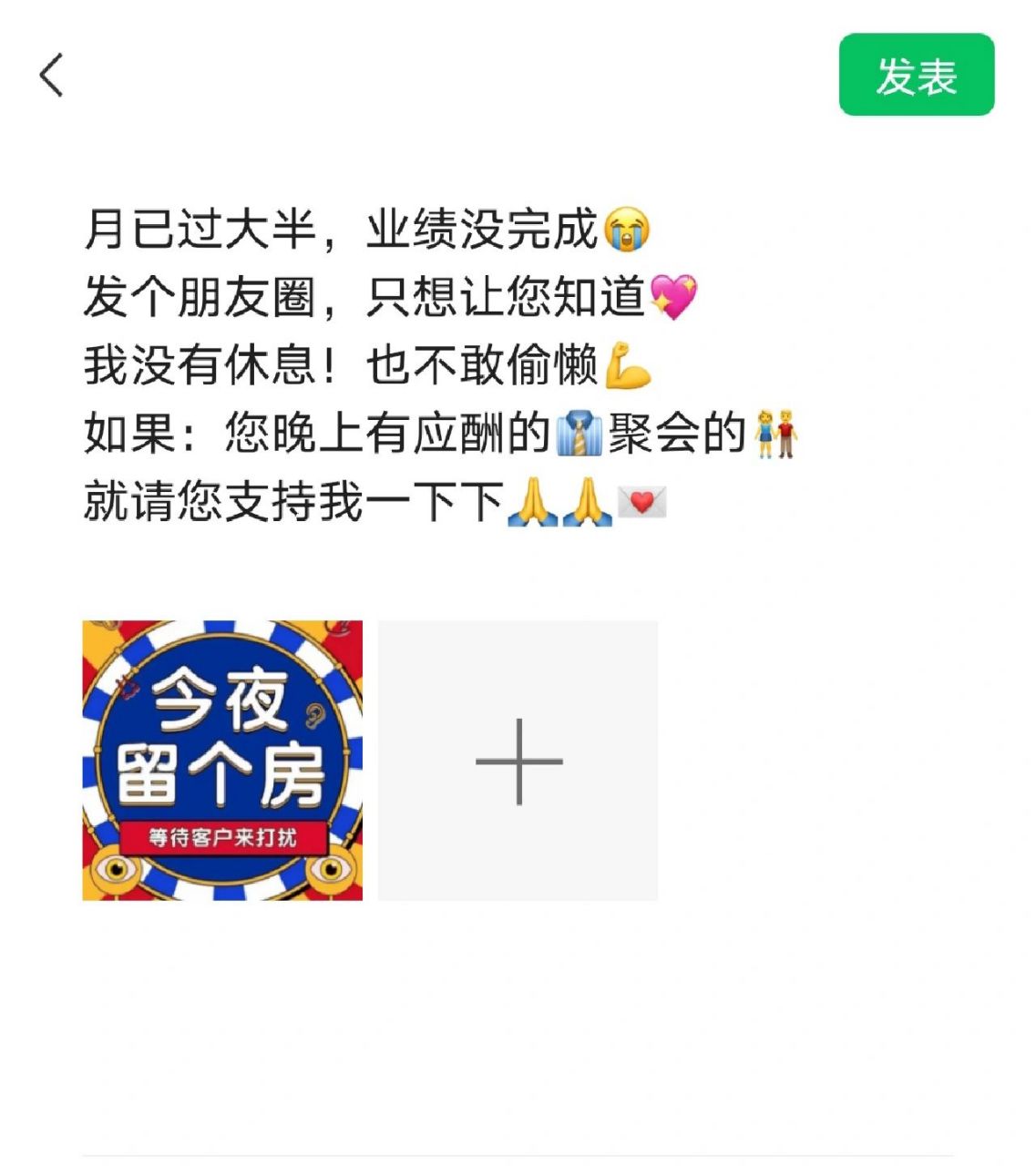The image size is (1036, 1166).
Task: Tap the man-and-woman couple emoji
Action: click(x=776, y=429)
